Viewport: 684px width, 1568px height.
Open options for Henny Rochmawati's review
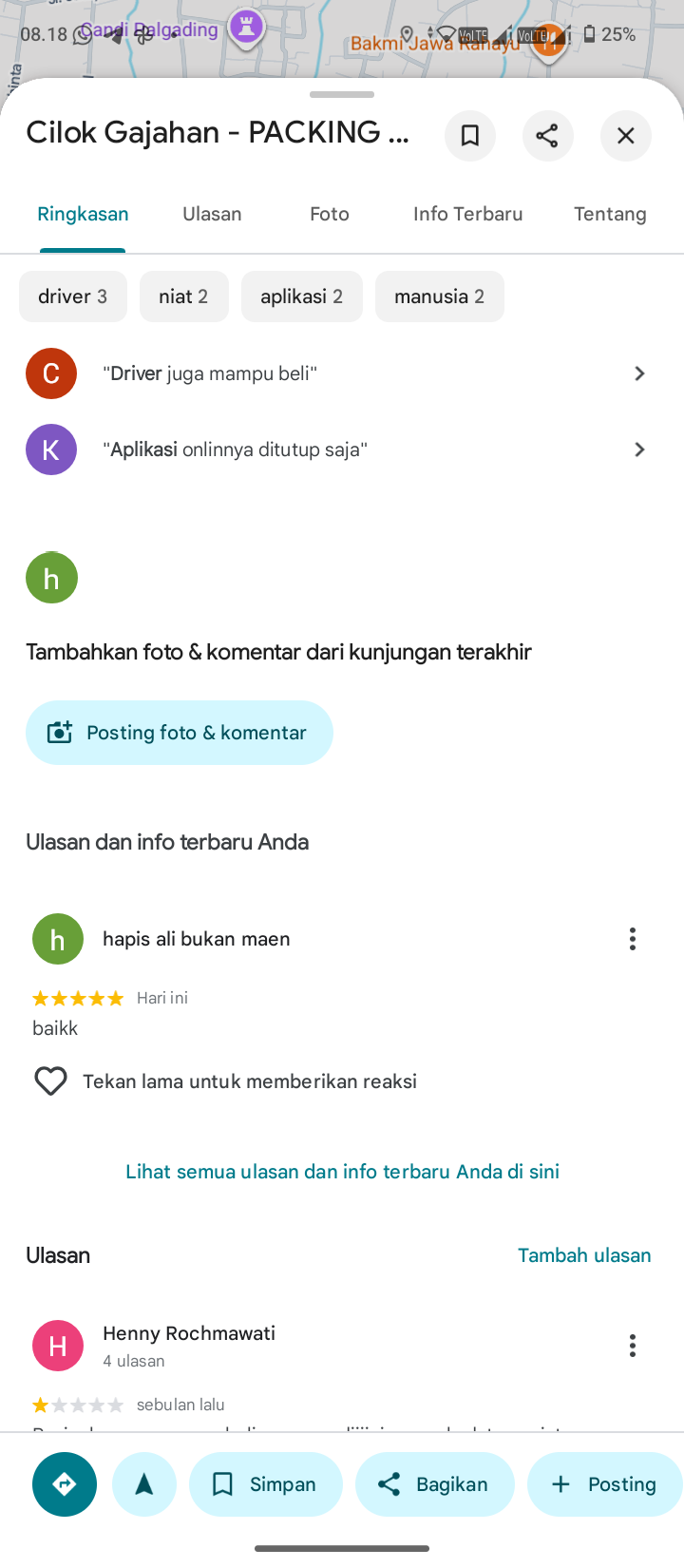[x=633, y=1346]
